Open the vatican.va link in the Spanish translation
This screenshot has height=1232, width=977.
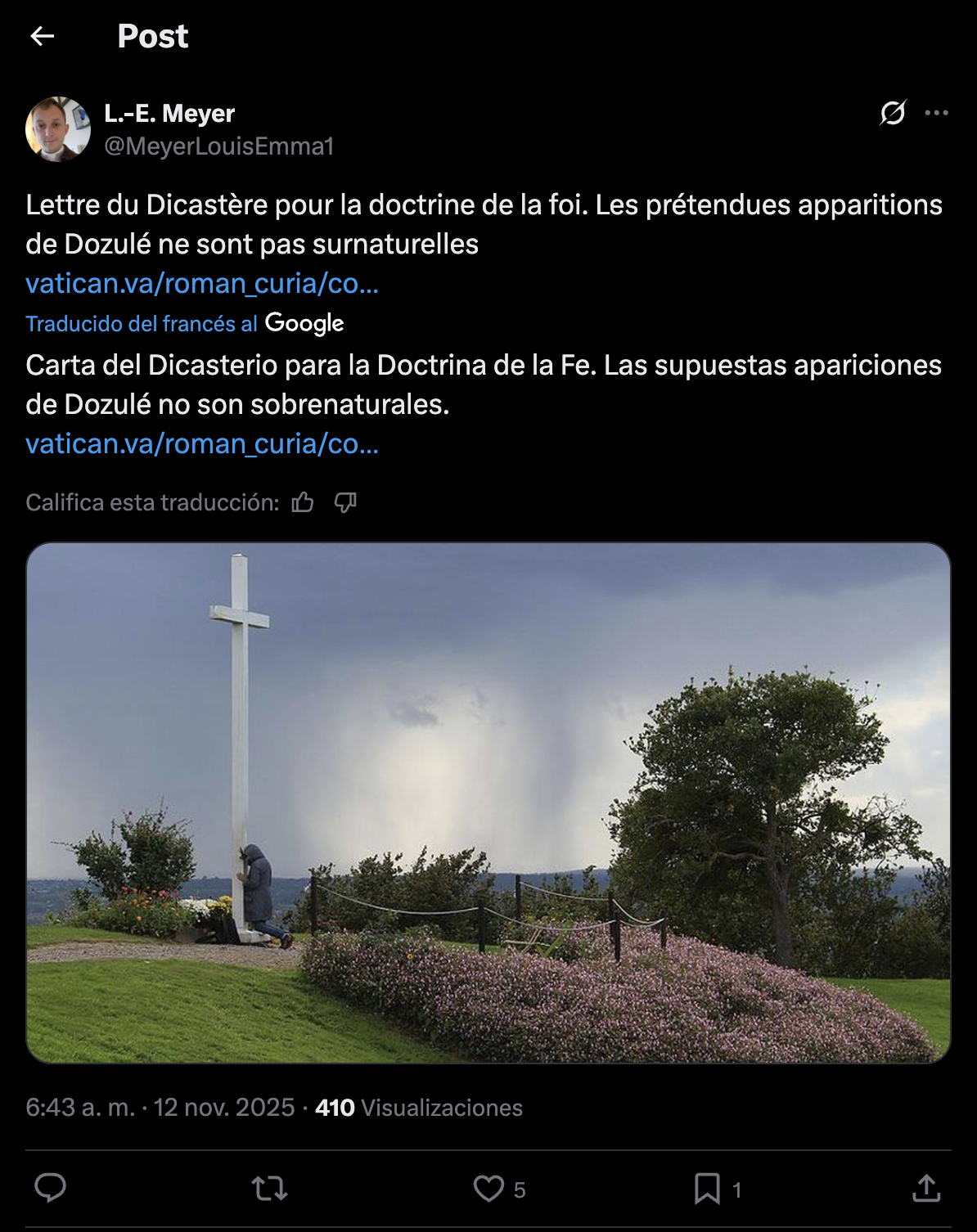coord(201,443)
